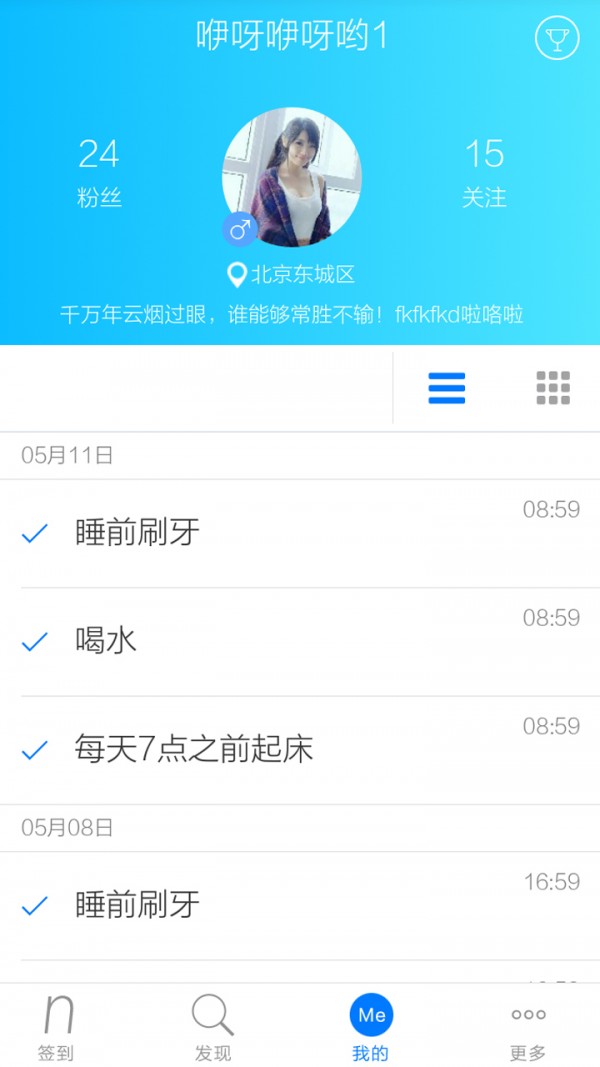Switch to the list view layout
Screen dimensions: 600x1067
[x=447, y=388]
